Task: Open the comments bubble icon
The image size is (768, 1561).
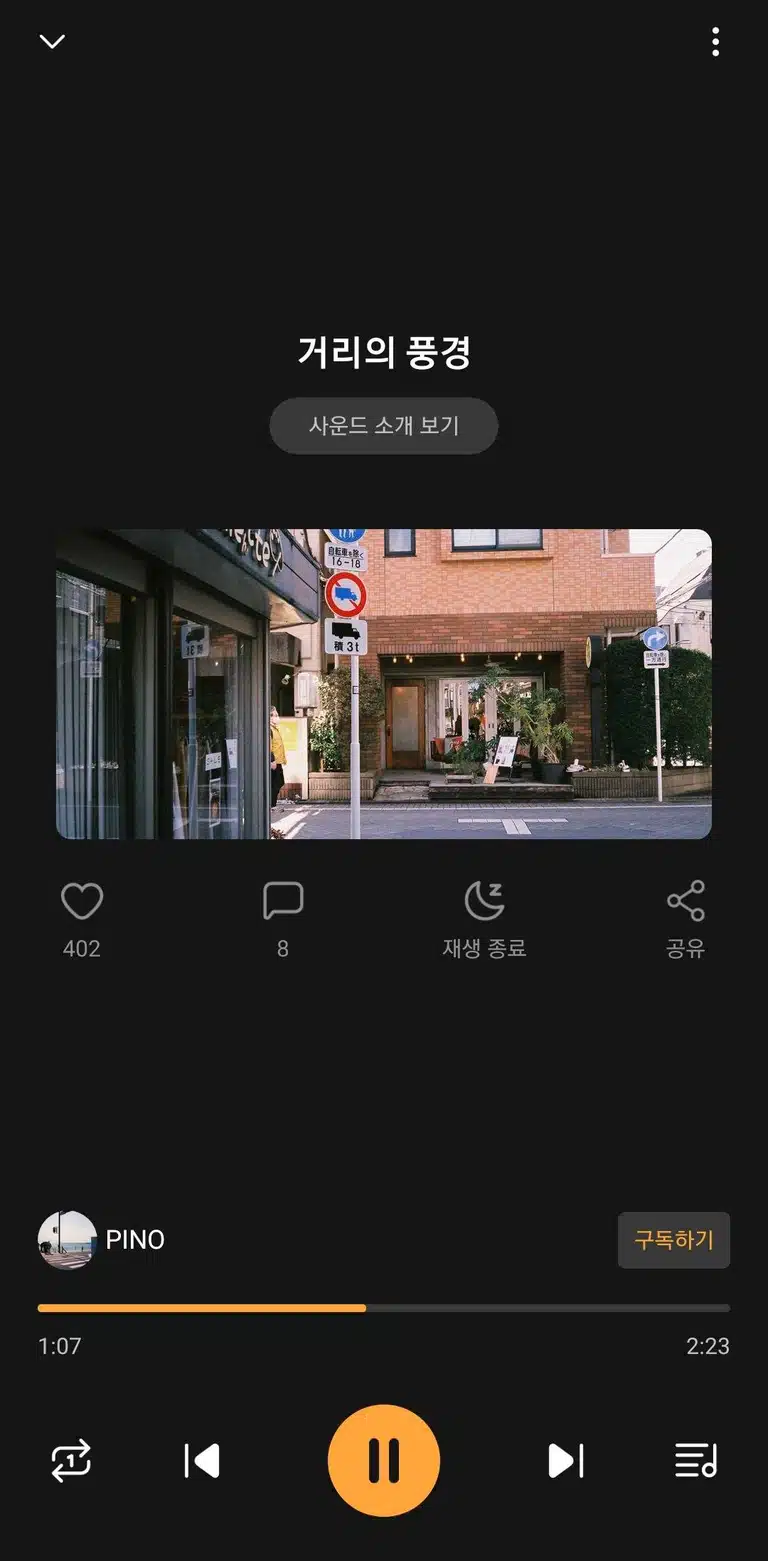Action: pos(283,901)
